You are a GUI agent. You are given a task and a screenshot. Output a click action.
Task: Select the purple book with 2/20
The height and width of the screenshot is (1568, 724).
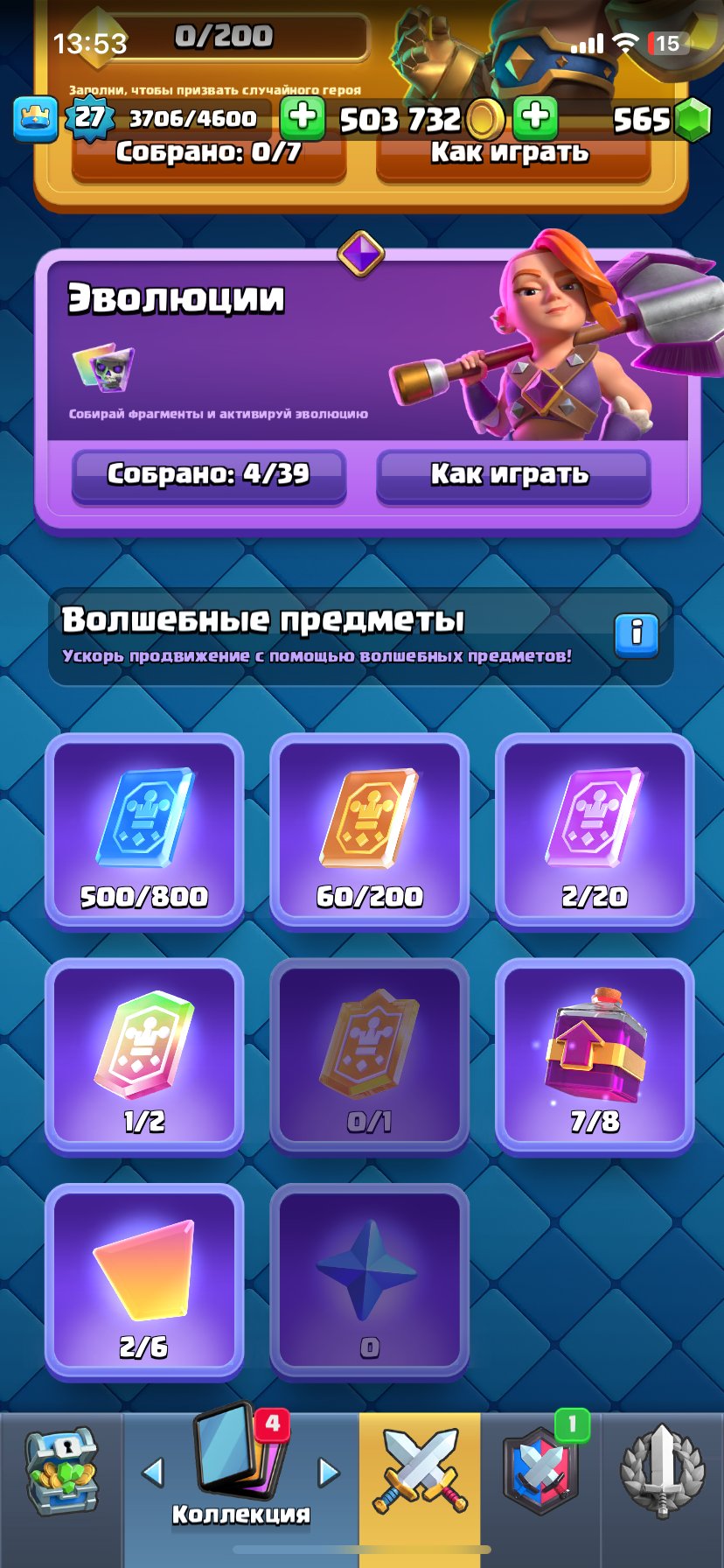[595, 831]
